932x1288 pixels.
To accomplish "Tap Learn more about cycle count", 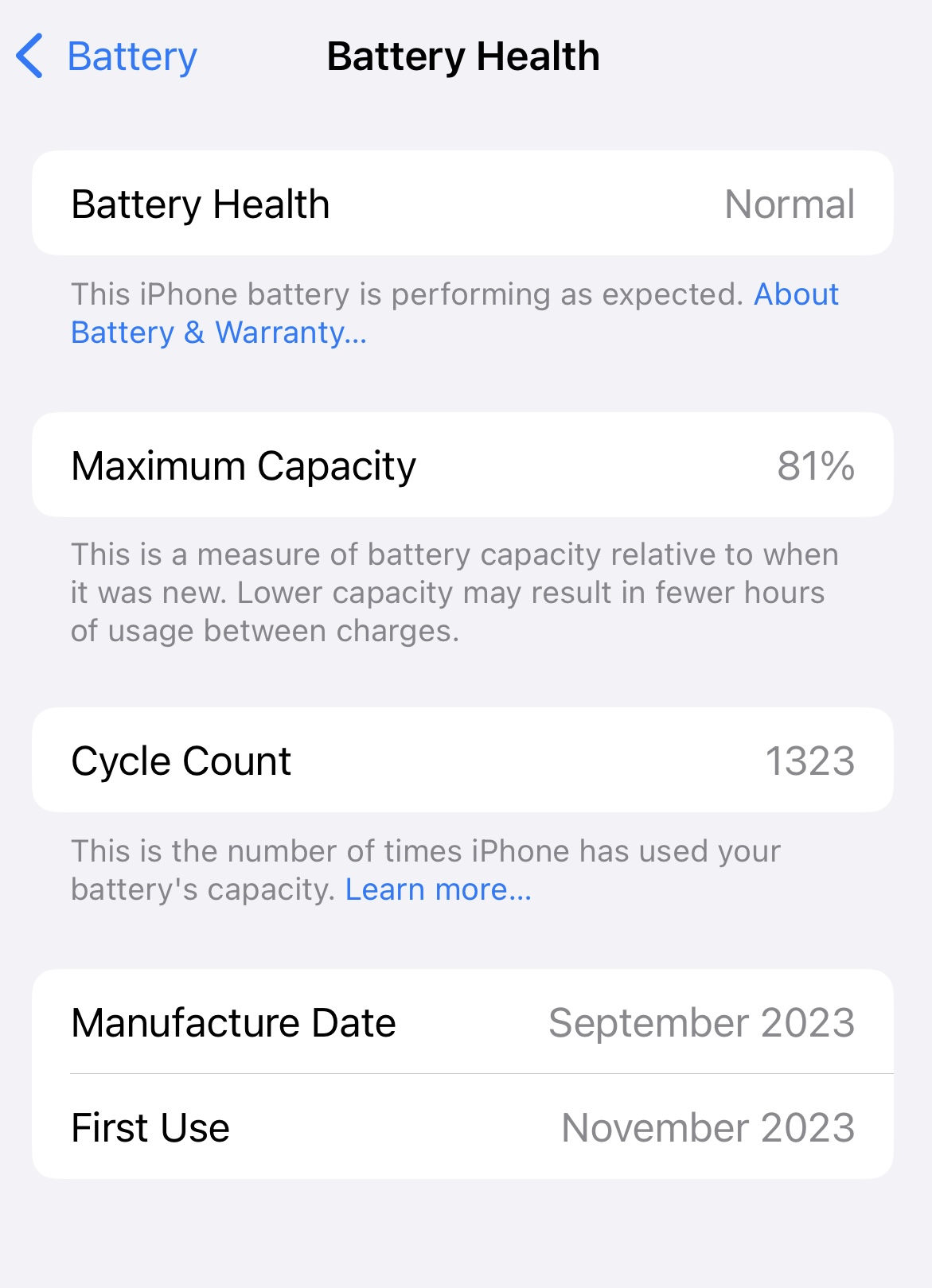I will [438, 889].
